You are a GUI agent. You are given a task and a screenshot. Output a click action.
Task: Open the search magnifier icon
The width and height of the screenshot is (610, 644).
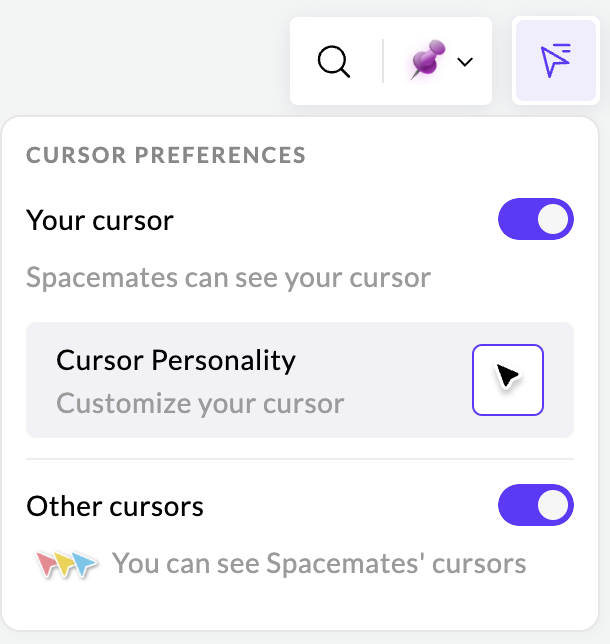pos(334,62)
